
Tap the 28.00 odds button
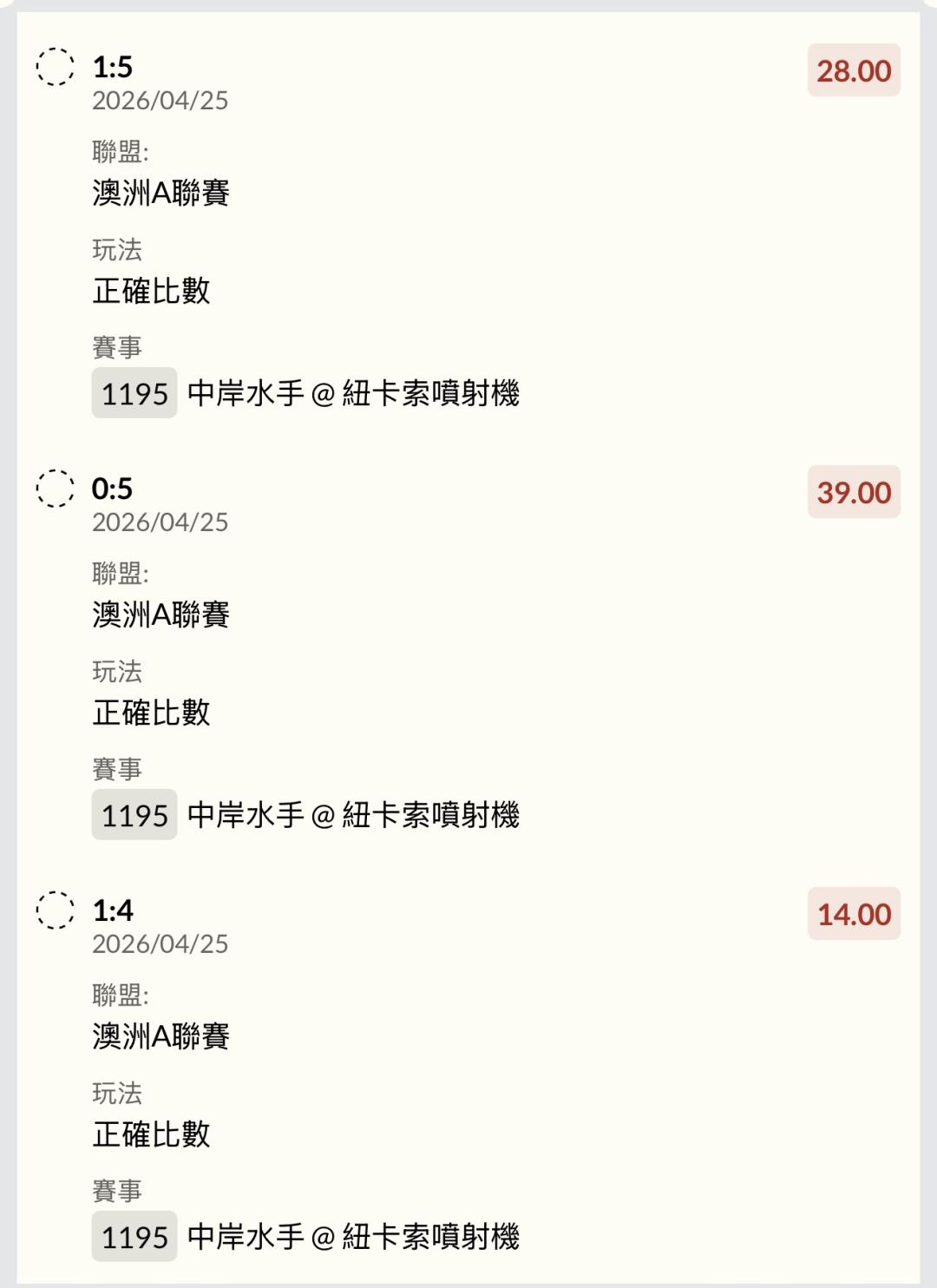tap(854, 70)
